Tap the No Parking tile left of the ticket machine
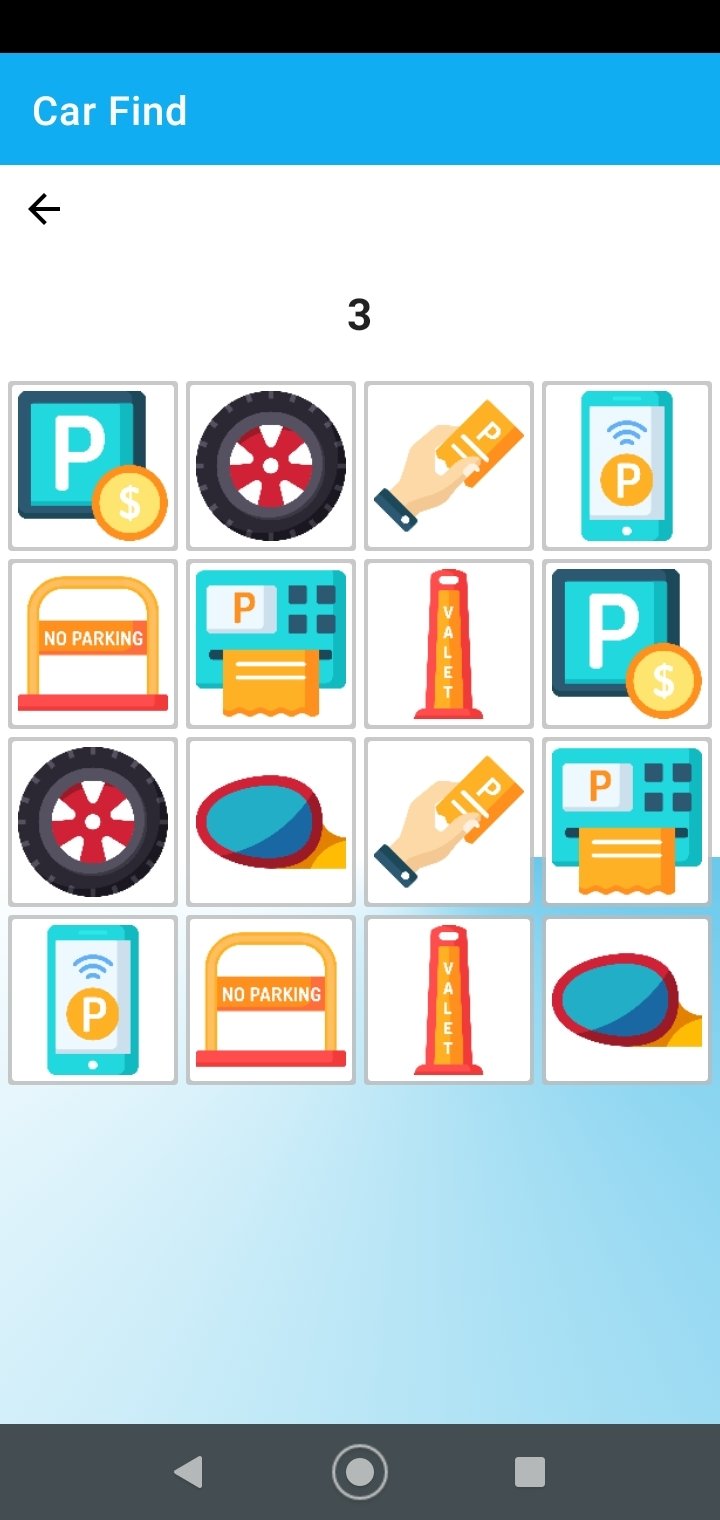Image resolution: width=720 pixels, height=1520 pixels. (93, 644)
